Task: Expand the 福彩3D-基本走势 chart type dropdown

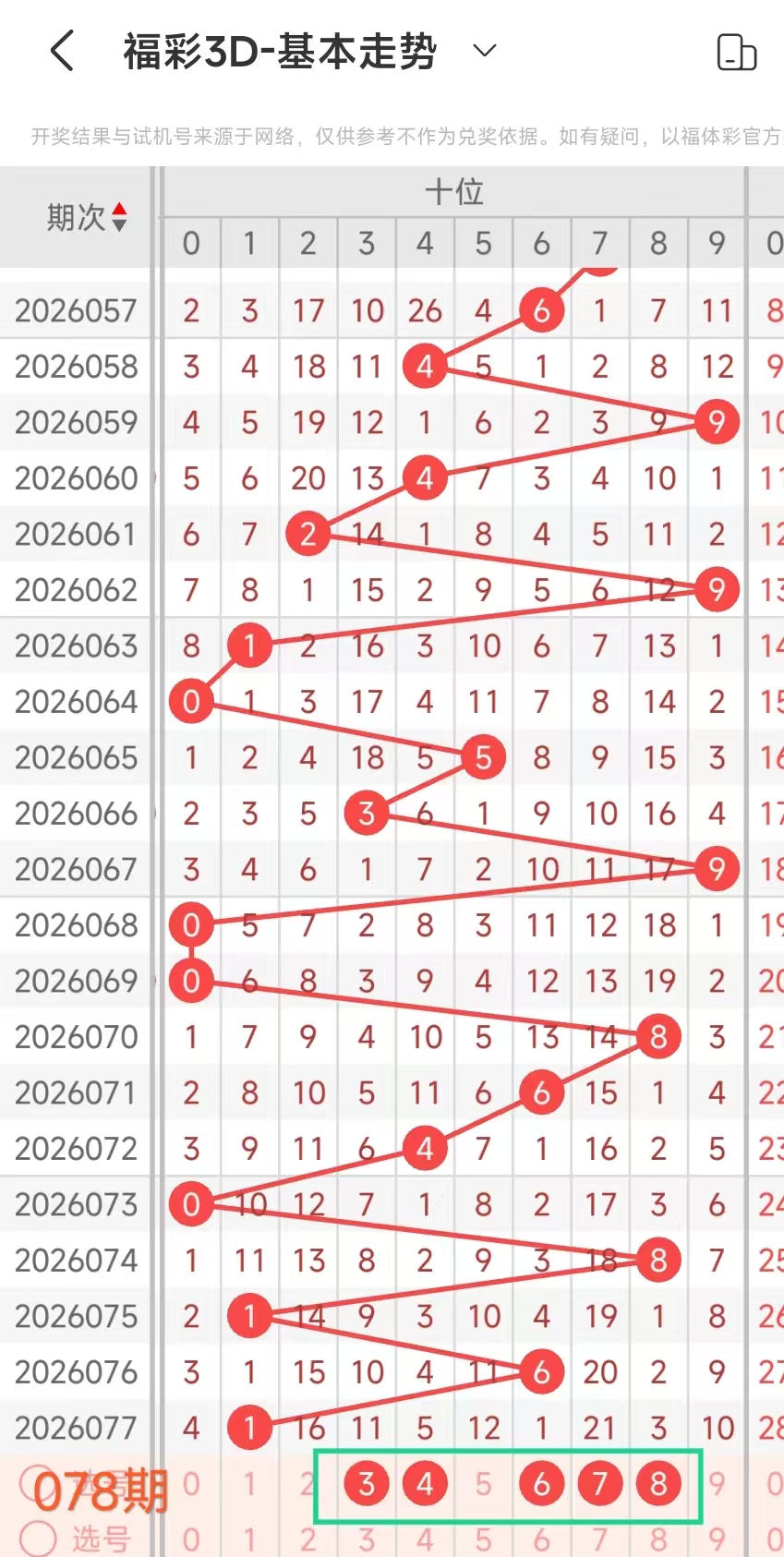Action: click(484, 51)
